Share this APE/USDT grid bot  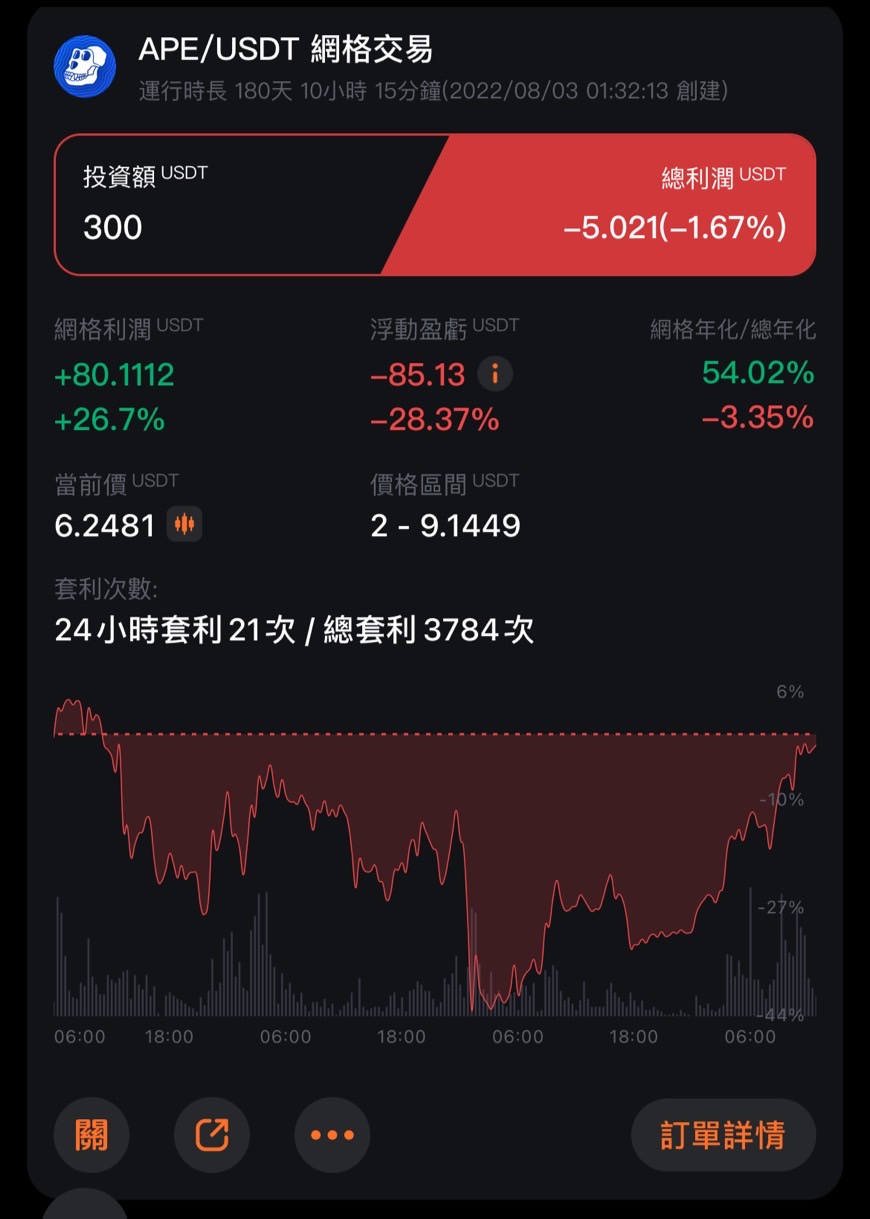tap(212, 1135)
